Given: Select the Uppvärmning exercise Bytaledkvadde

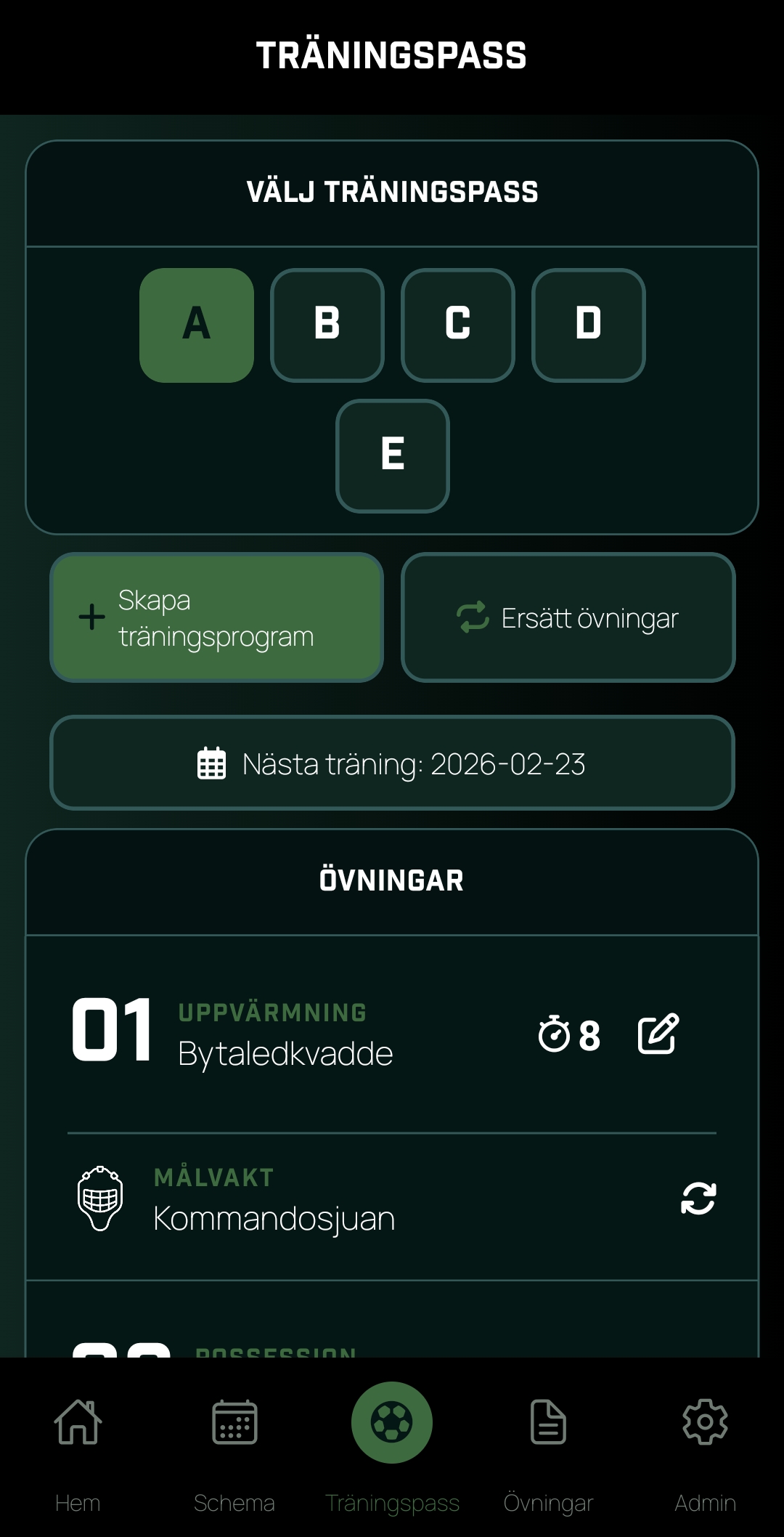Looking at the screenshot, I should 285,1050.
